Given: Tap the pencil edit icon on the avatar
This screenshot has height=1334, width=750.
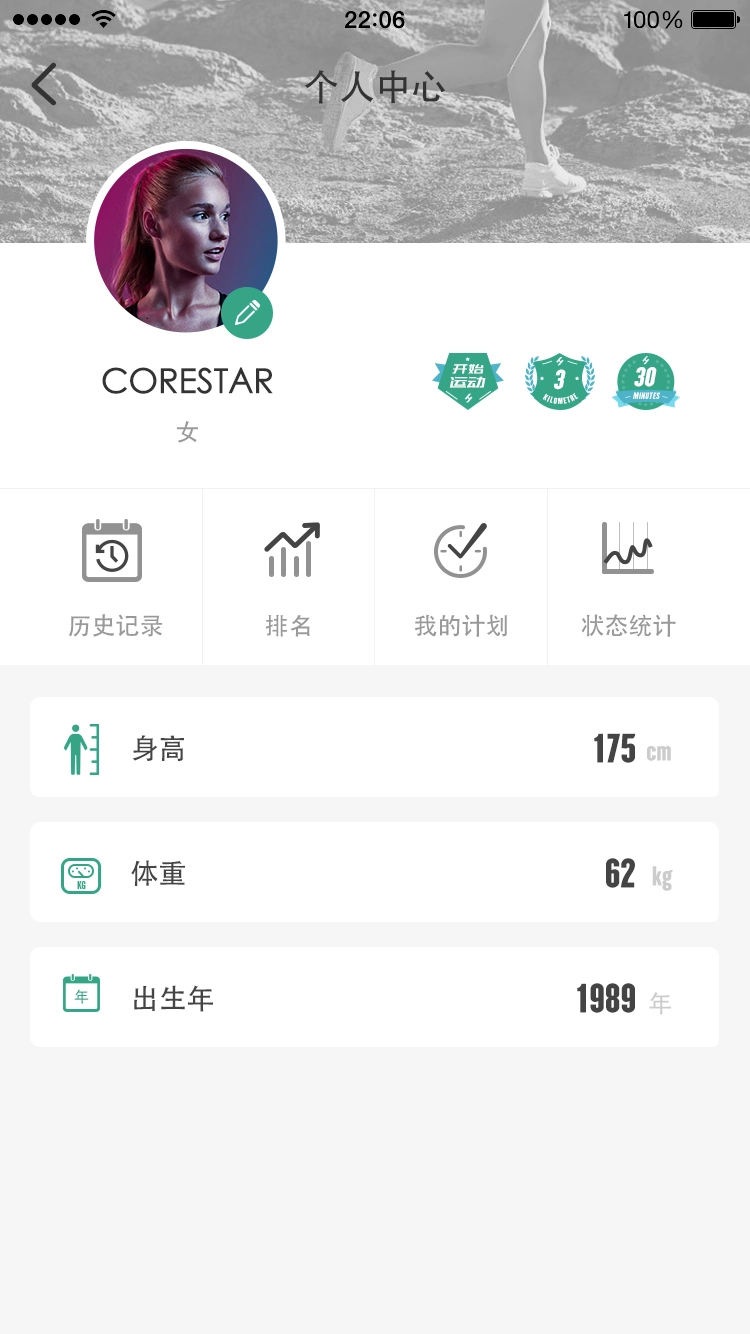Looking at the screenshot, I should [x=247, y=313].
